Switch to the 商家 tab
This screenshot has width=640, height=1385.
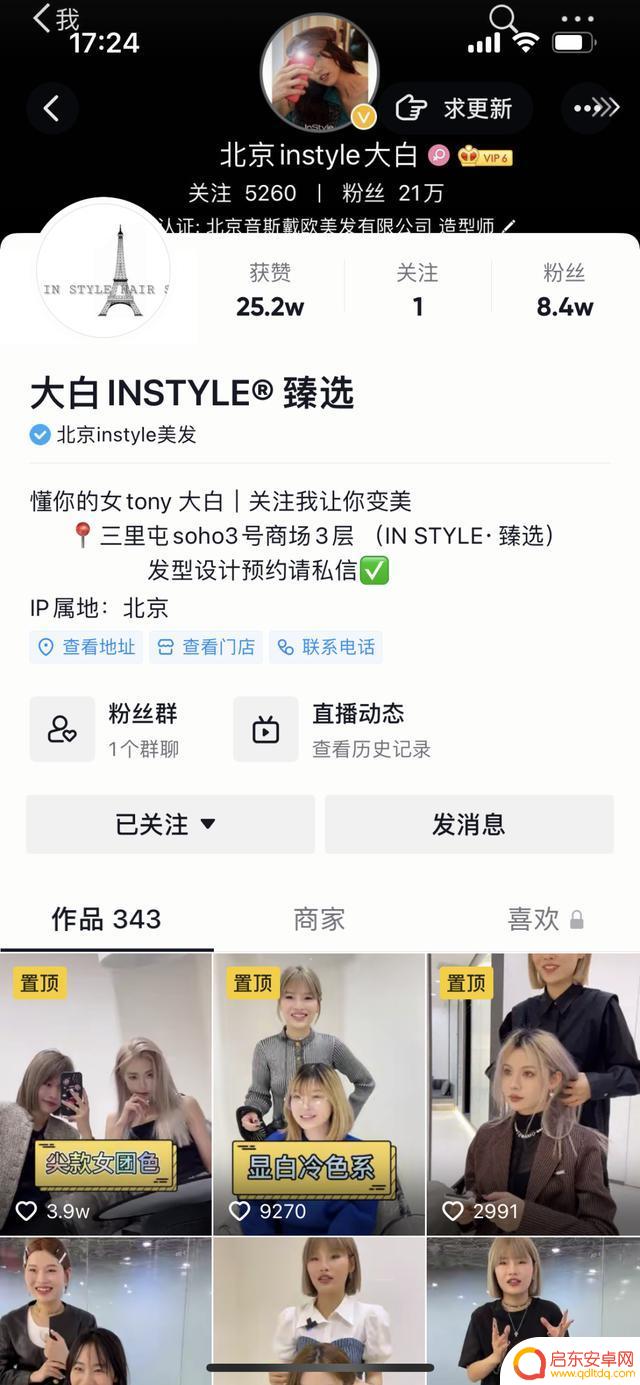coord(319,919)
